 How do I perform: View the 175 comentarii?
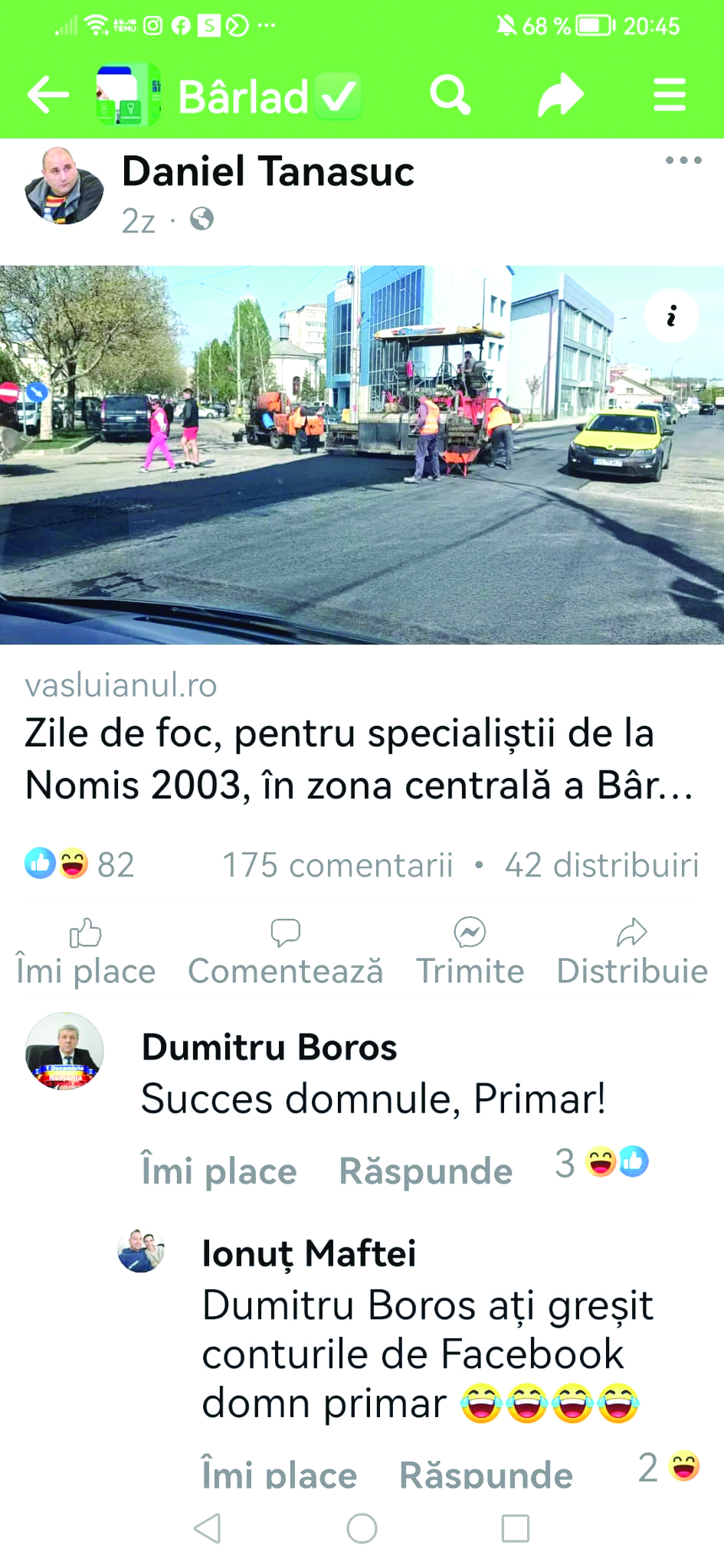tap(337, 865)
